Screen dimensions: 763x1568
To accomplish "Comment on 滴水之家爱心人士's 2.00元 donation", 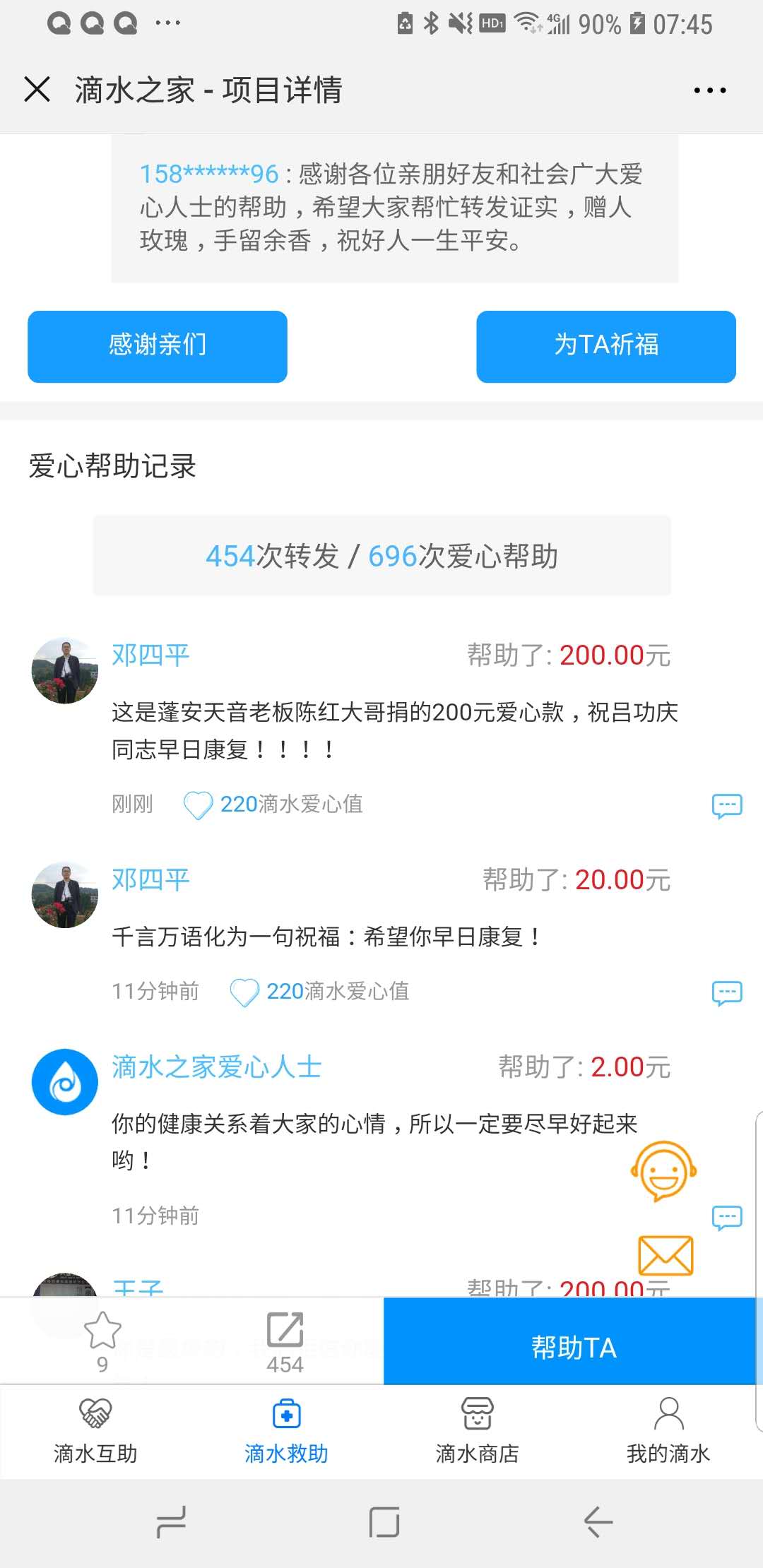I will click(726, 1217).
